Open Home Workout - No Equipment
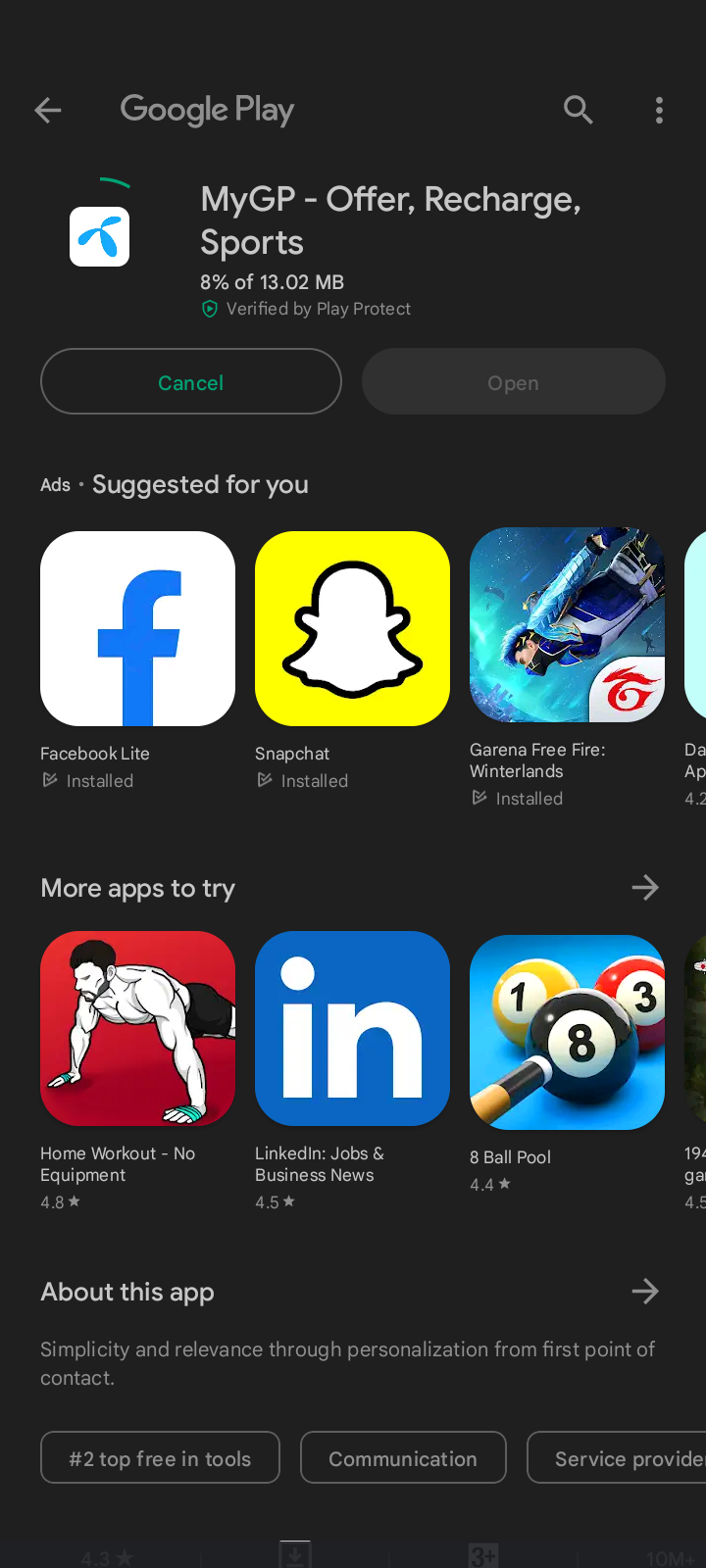 [x=137, y=1029]
